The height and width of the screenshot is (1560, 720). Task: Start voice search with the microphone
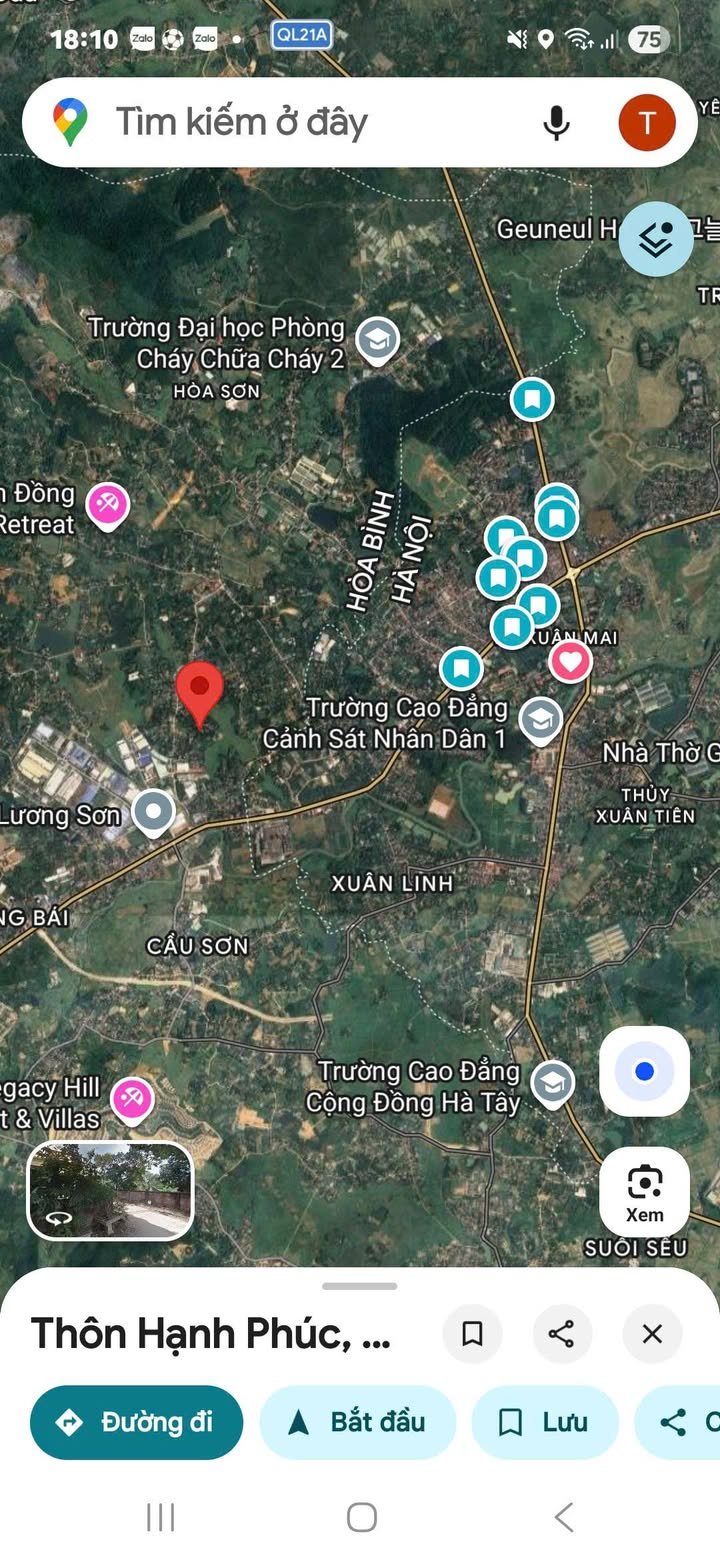[556, 122]
